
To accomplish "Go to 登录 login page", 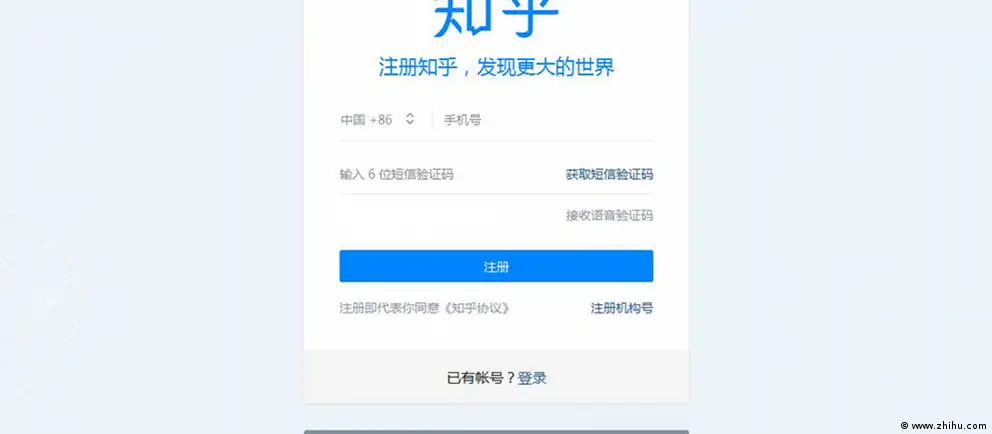I will pyautogui.click(x=532, y=378).
